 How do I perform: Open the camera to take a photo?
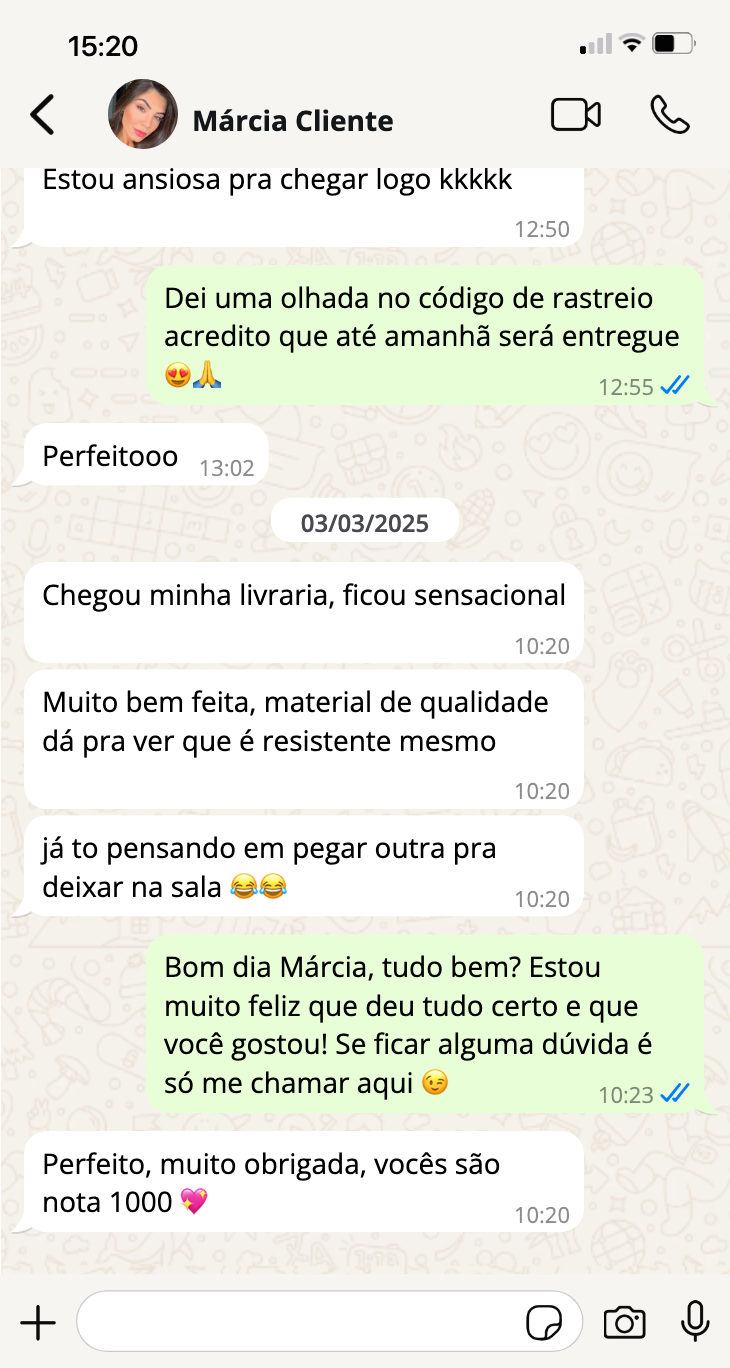pyautogui.click(x=625, y=1323)
